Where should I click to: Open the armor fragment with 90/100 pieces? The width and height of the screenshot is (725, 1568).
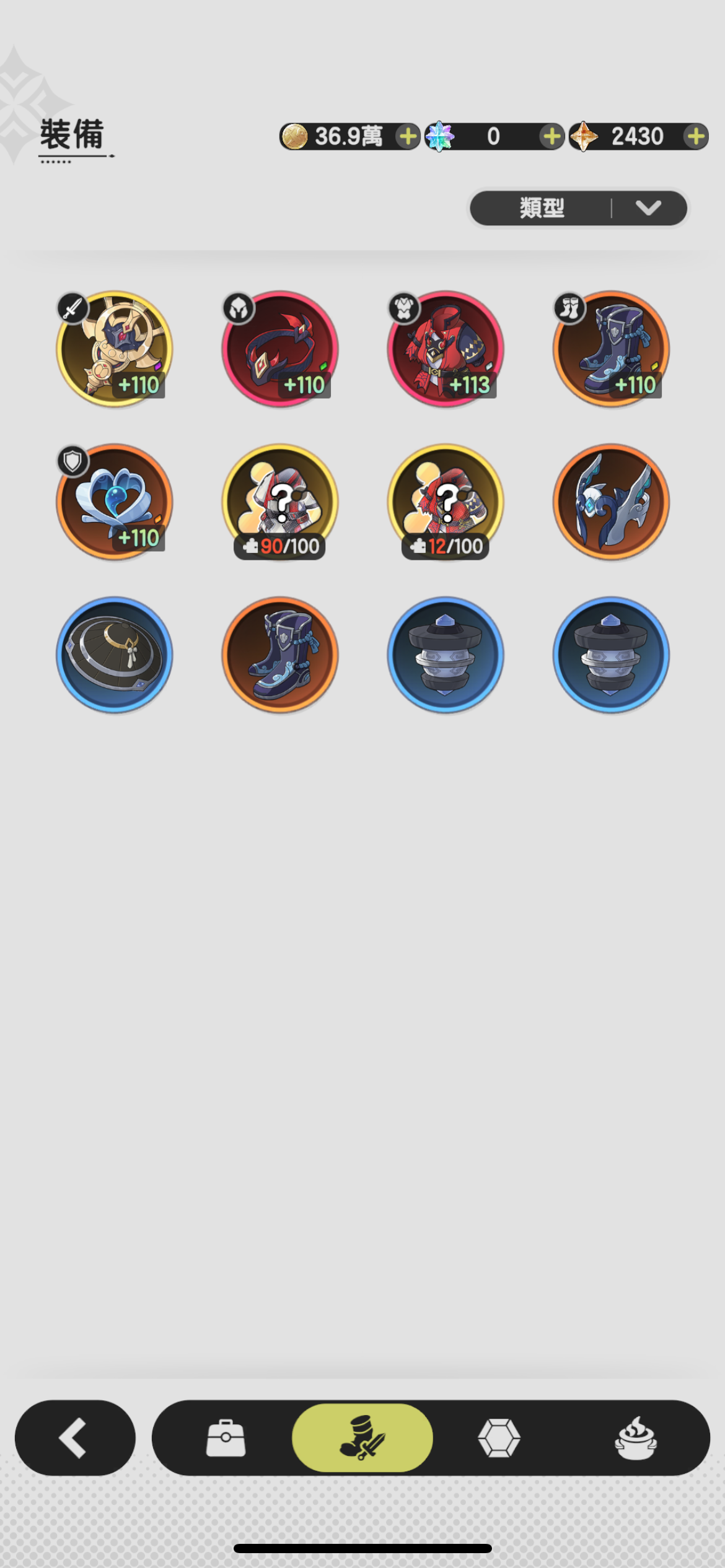pos(280,502)
